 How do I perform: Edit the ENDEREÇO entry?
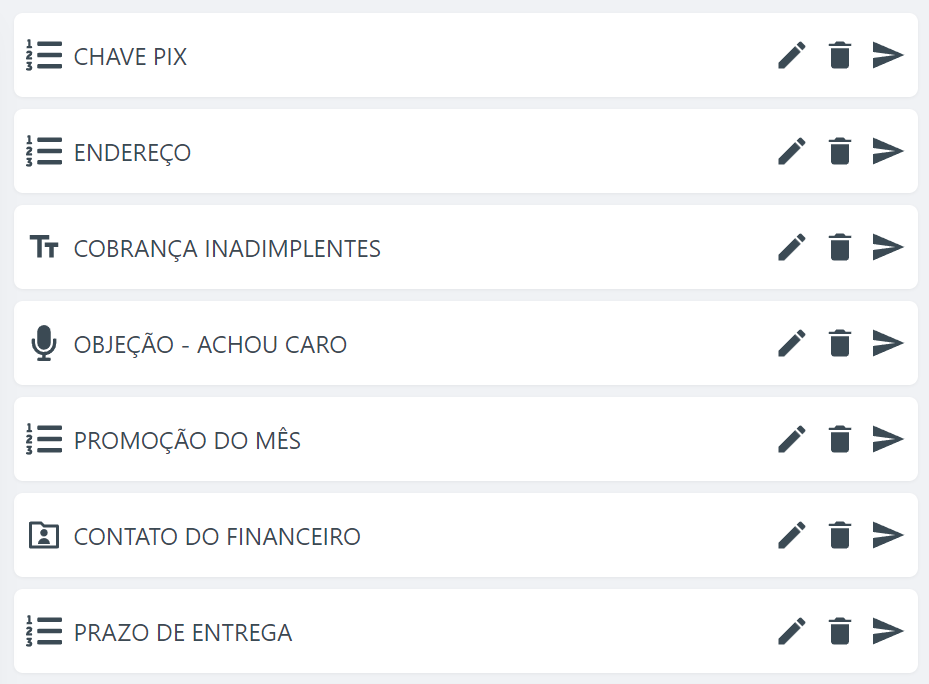point(791,152)
